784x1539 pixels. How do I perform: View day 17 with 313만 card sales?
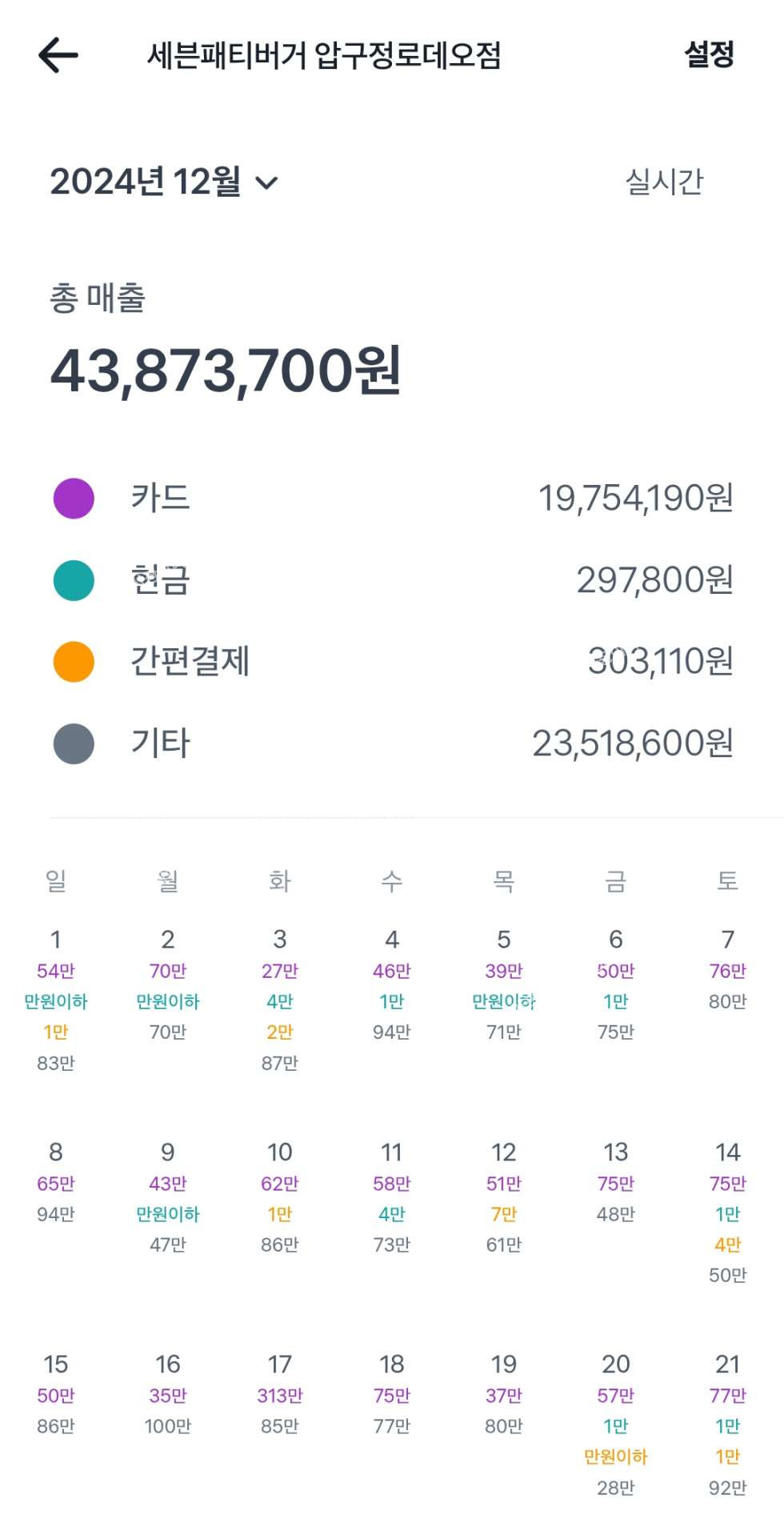click(x=280, y=1395)
